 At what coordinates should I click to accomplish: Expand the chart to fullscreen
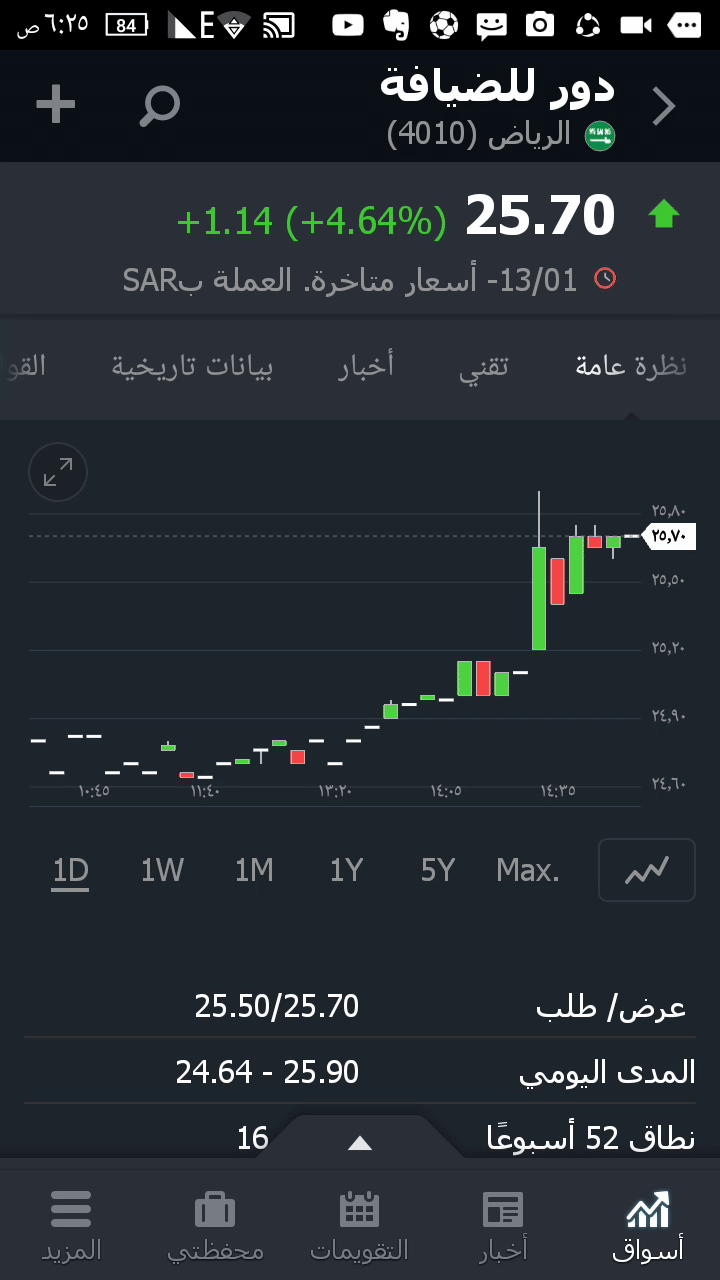click(58, 472)
